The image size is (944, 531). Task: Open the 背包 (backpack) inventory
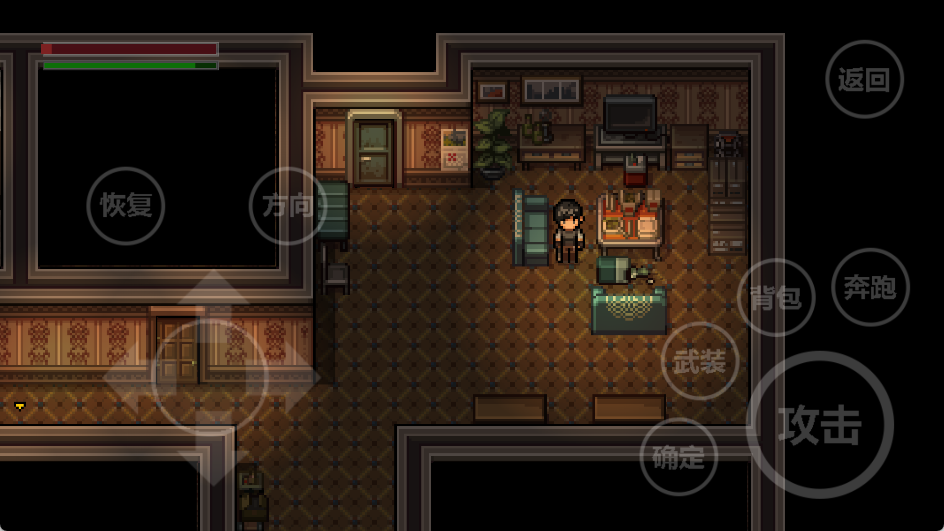click(x=776, y=297)
